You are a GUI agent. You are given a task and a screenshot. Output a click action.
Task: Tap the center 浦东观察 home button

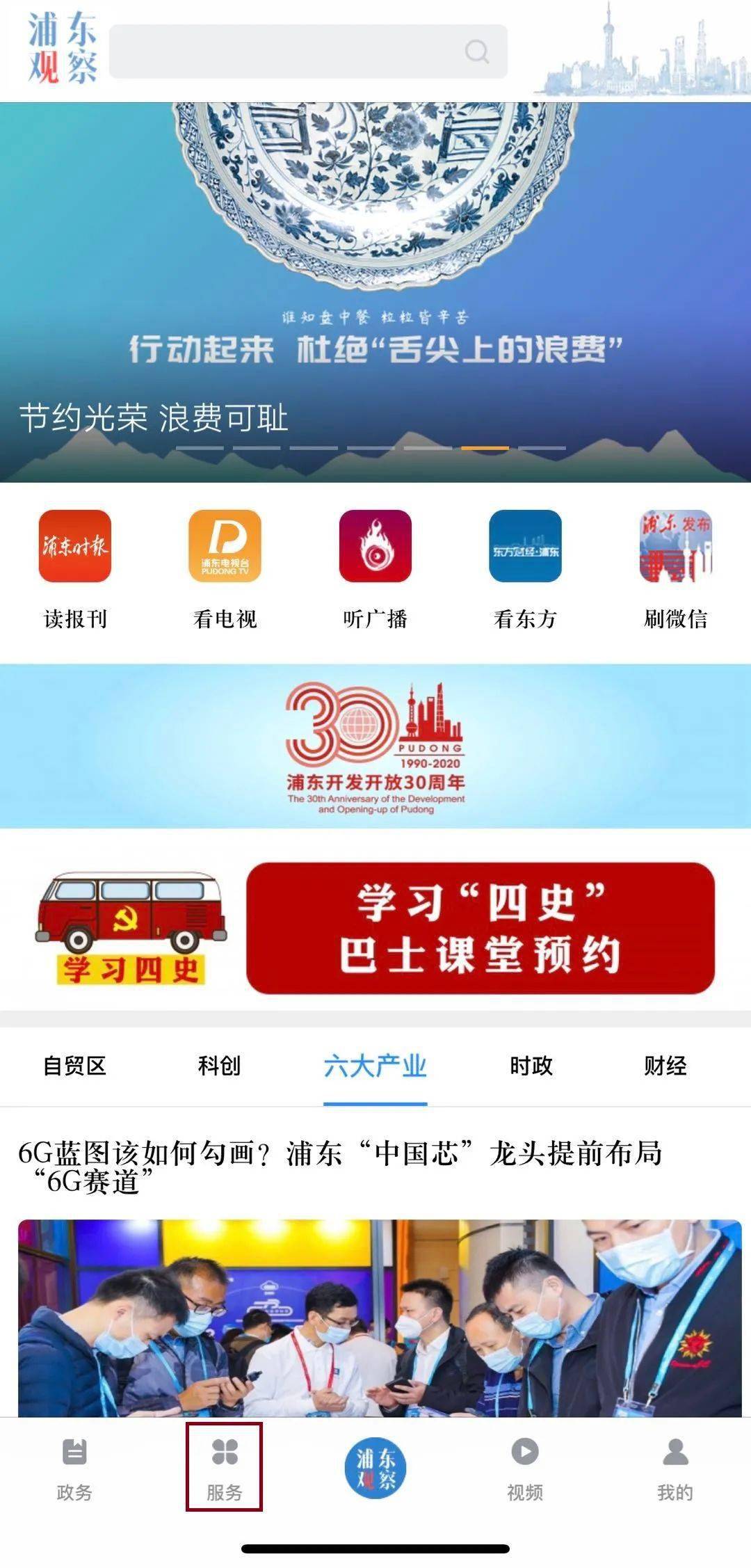[x=375, y=1468]
